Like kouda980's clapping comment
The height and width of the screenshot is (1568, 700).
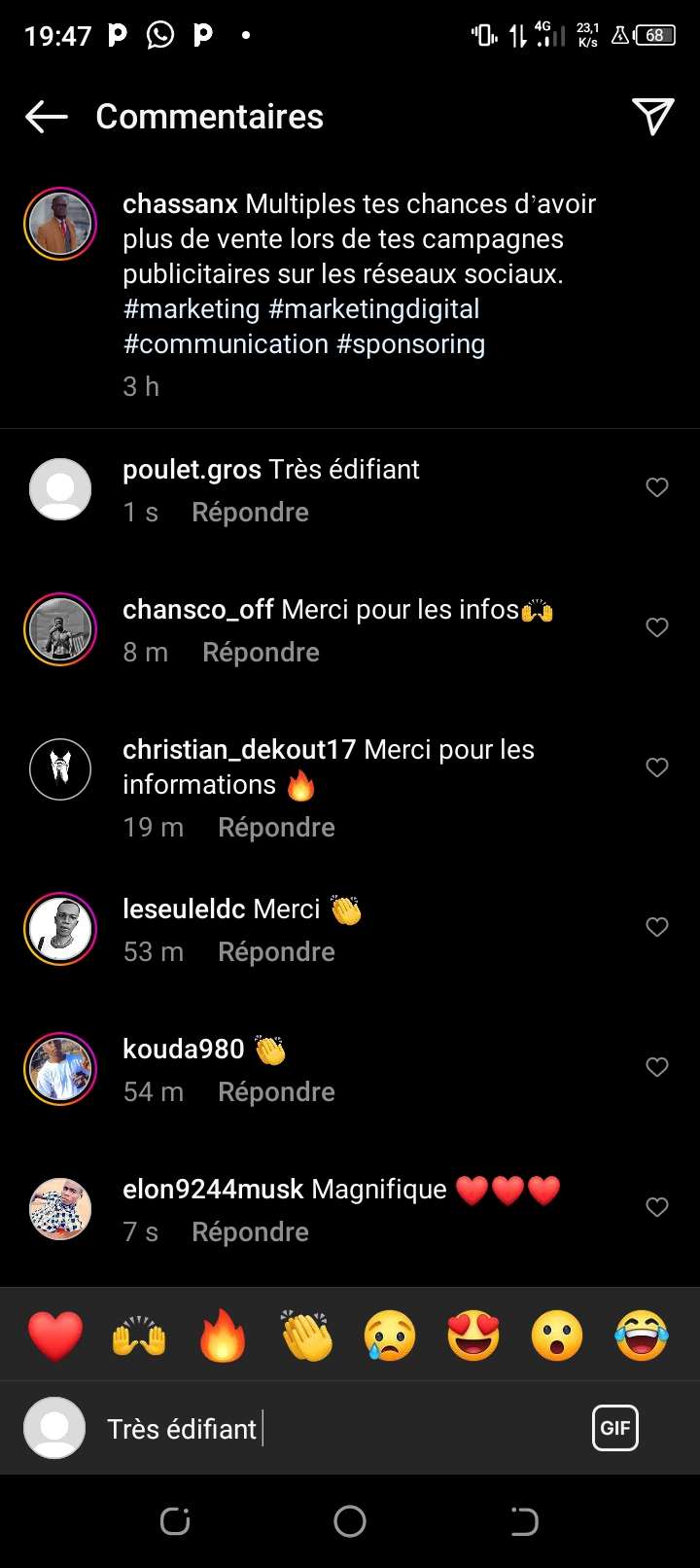[x=657, y=1067]
